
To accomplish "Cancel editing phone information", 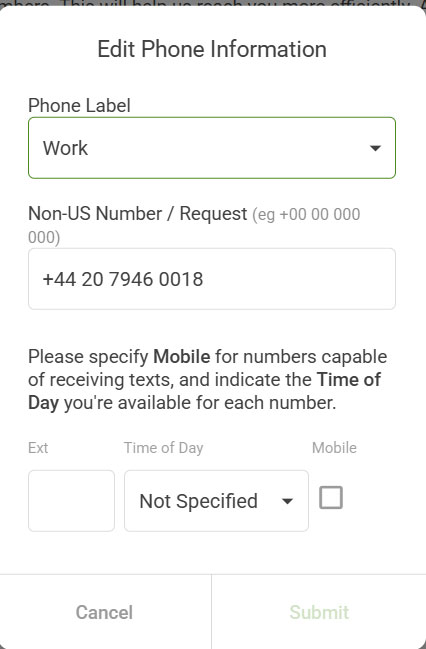I will pyautogui.click(x=105, y=612).
